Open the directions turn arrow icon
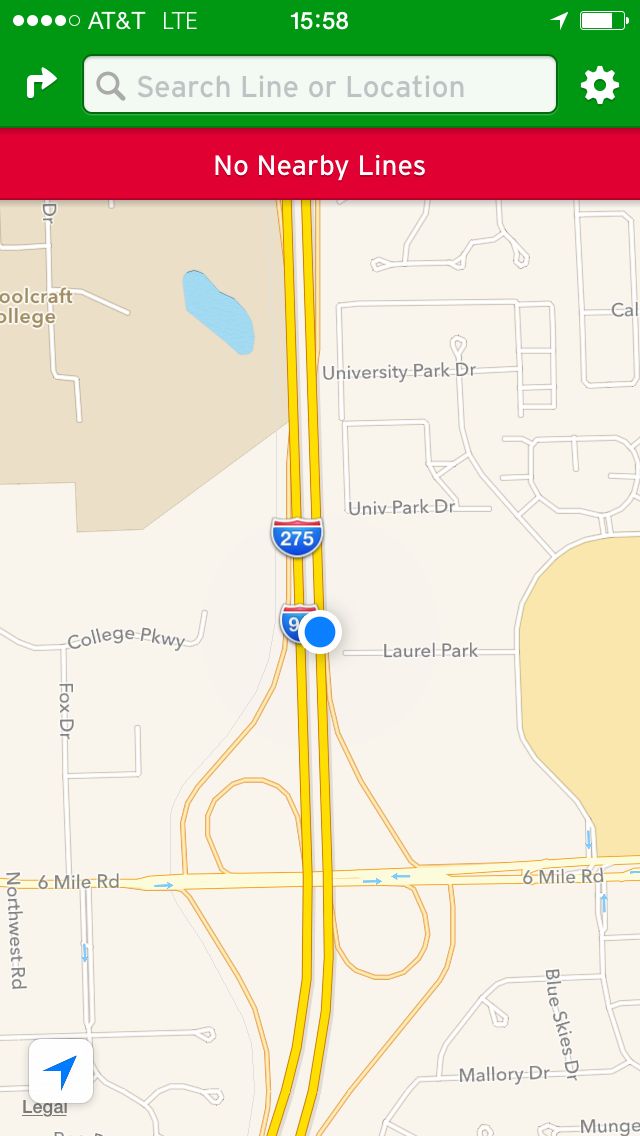The image size is (640, 1136). (x=41, y=85)
